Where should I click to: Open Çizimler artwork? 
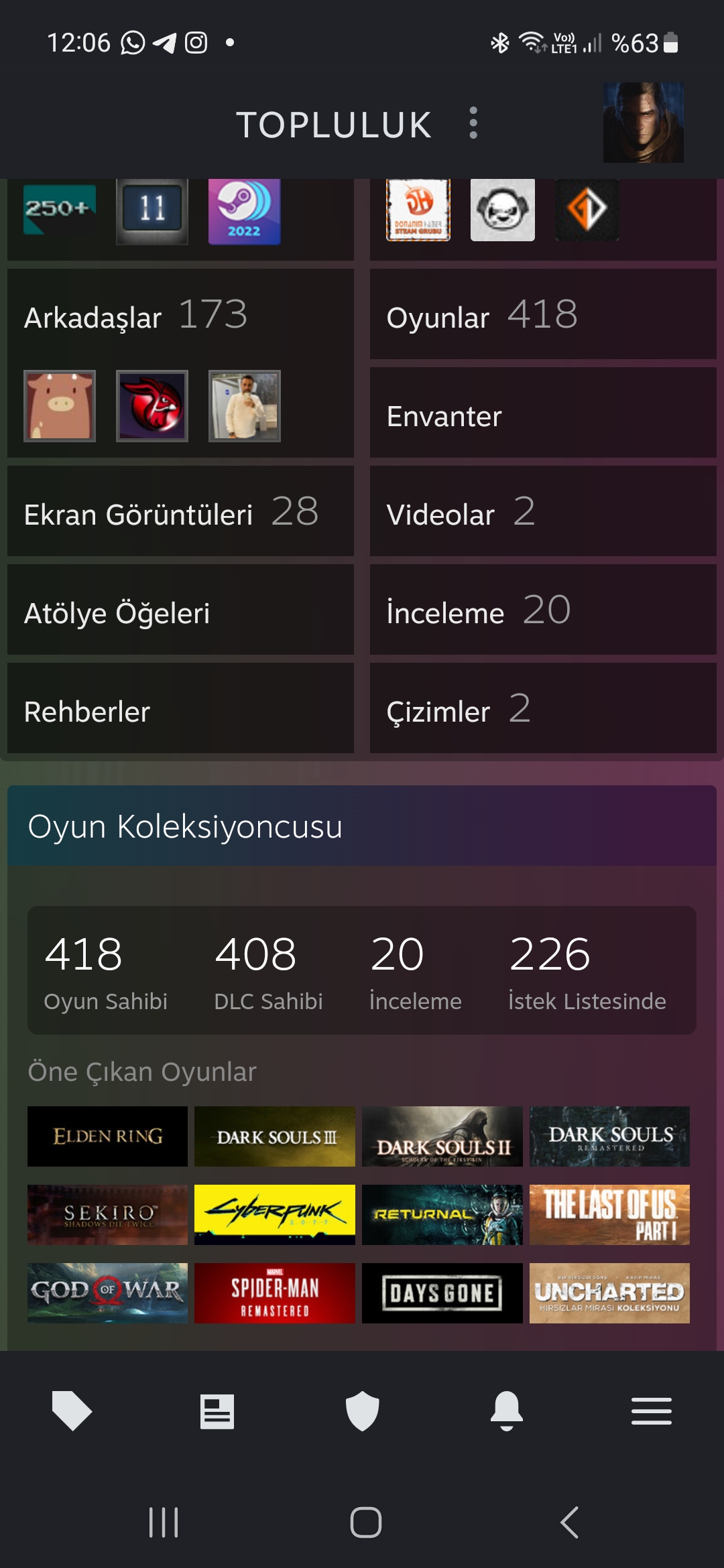point(543,708)
